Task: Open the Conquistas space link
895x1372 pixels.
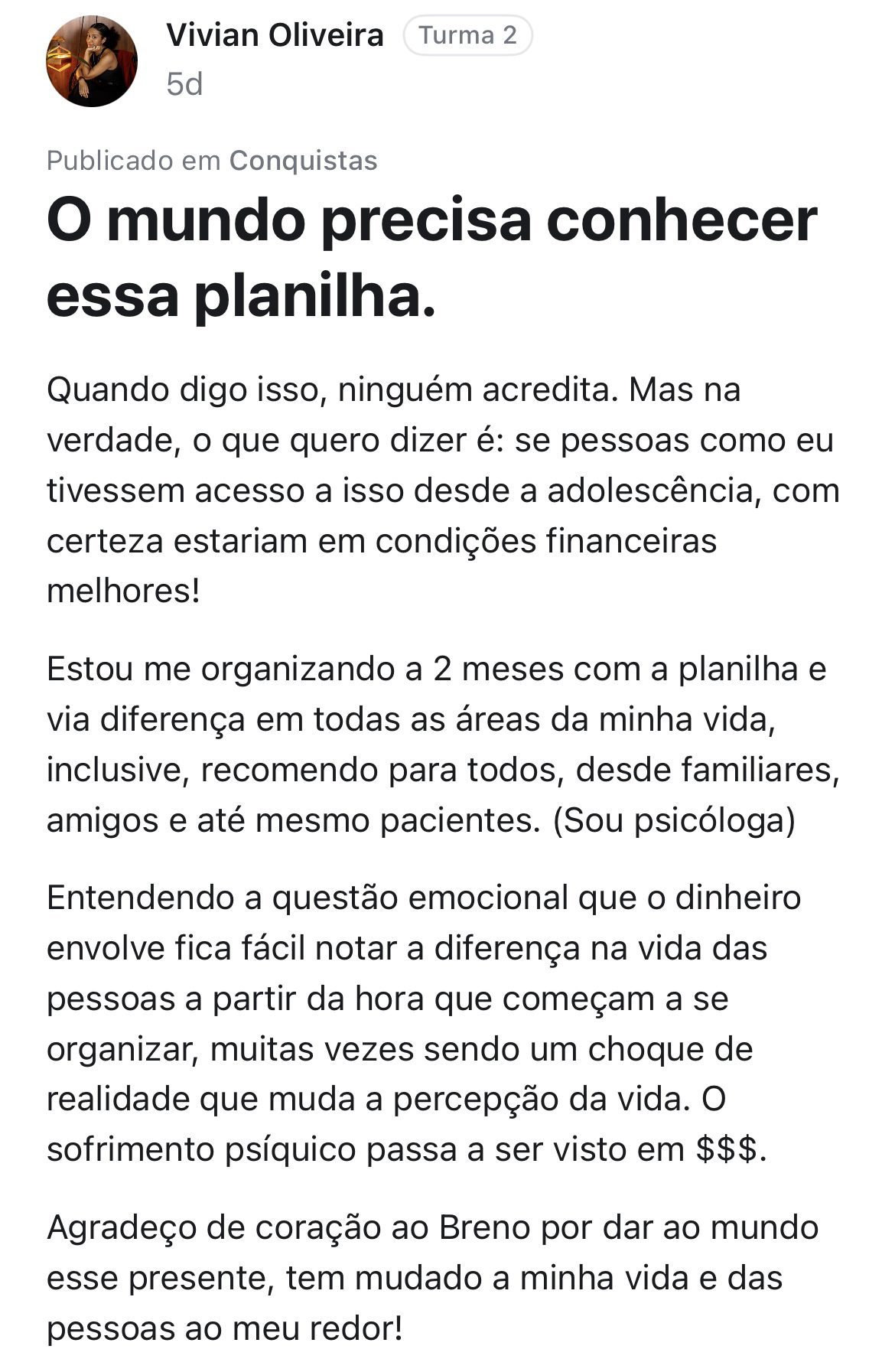Action: pos(303,161)
